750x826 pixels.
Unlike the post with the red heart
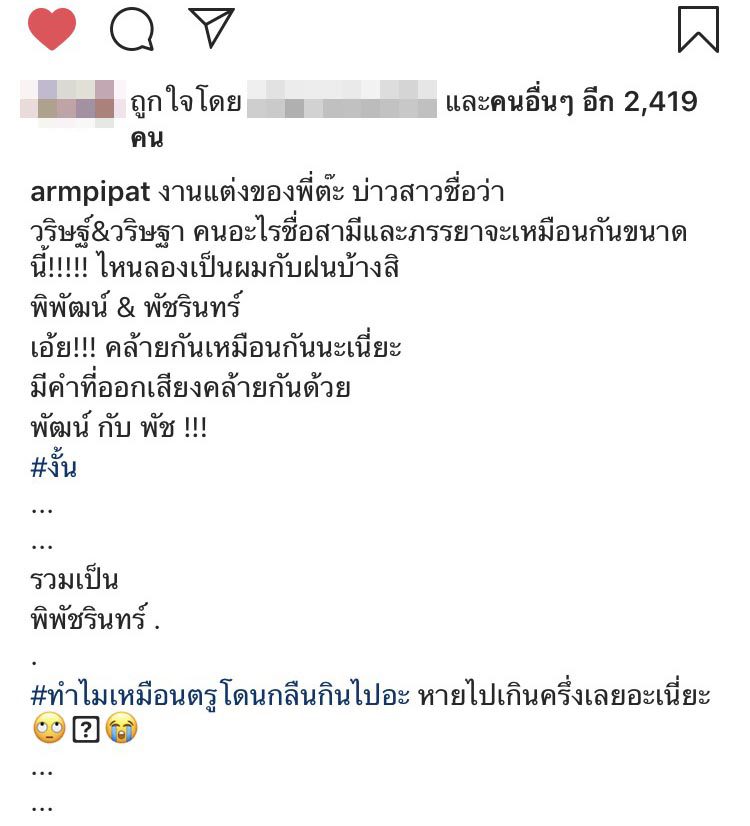point(52,28)
